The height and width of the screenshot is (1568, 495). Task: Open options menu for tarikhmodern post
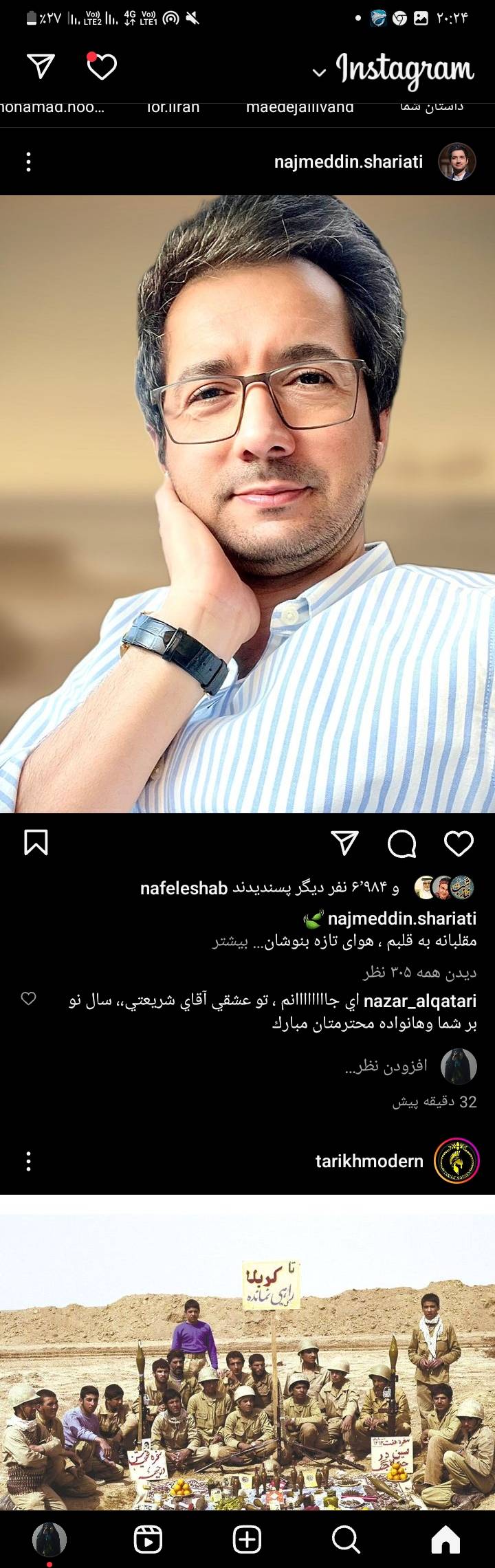(x=28, y=1162)
